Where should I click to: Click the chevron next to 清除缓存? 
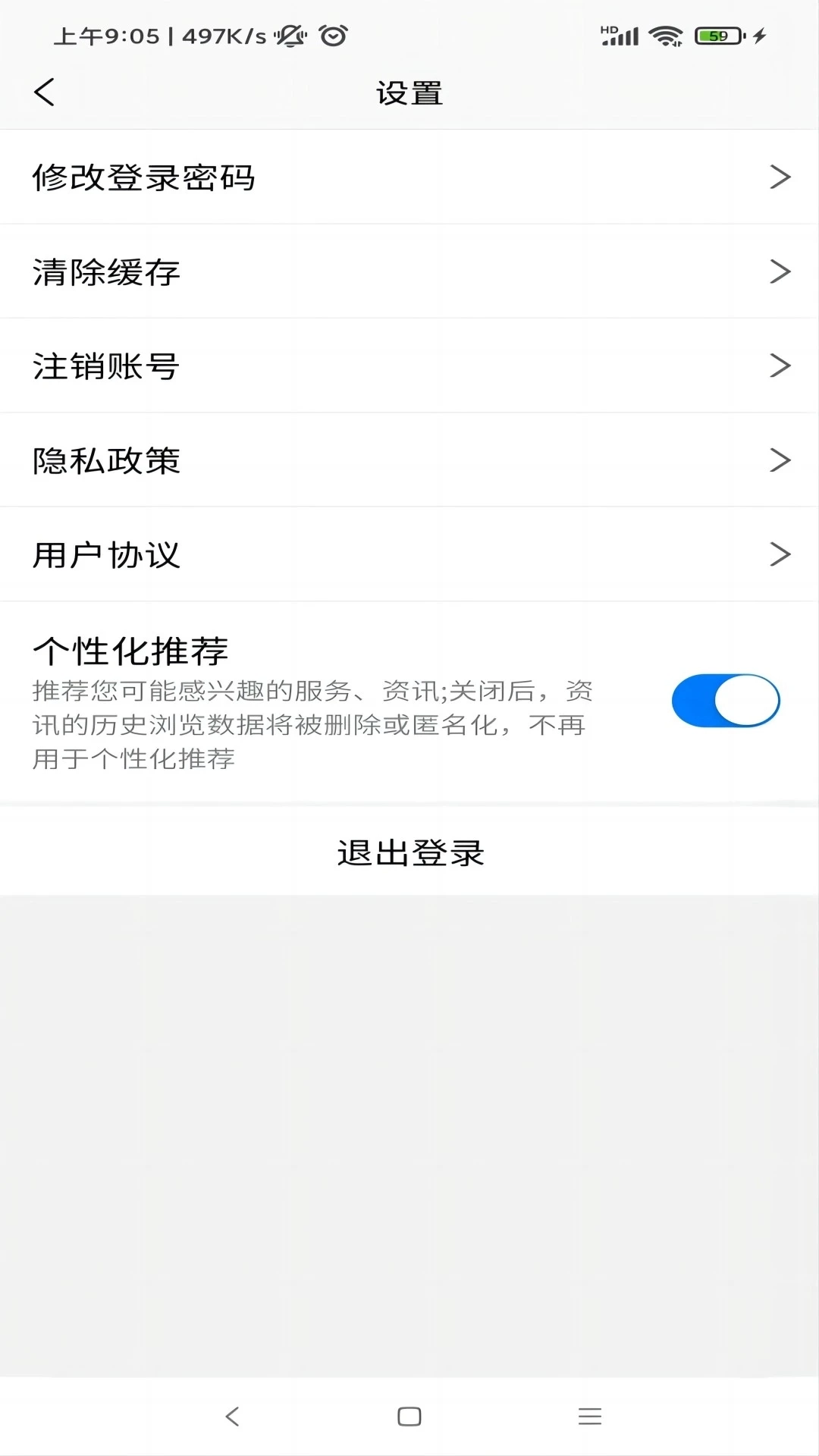pyautogui.click(x=780, y=271)
